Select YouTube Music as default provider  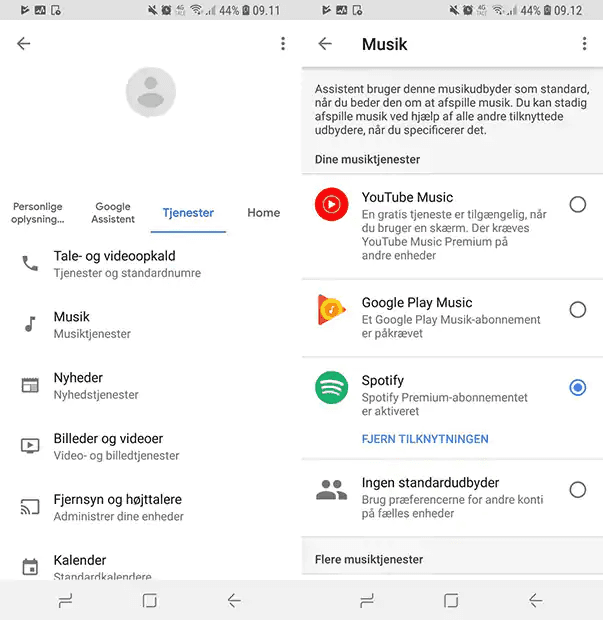(x=577, y=205)
